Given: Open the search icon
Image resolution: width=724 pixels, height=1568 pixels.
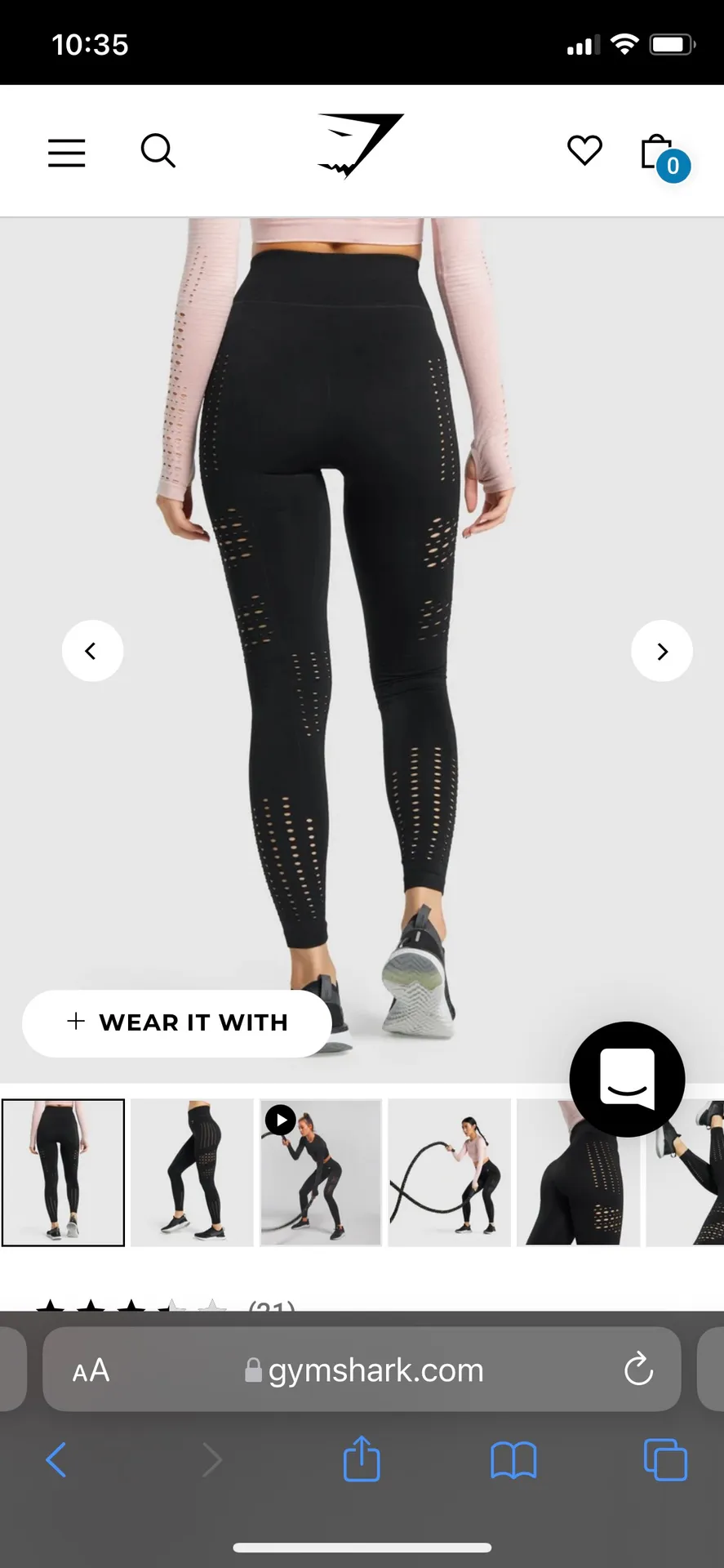Looking at the screenshot, I should pos(158,150).
